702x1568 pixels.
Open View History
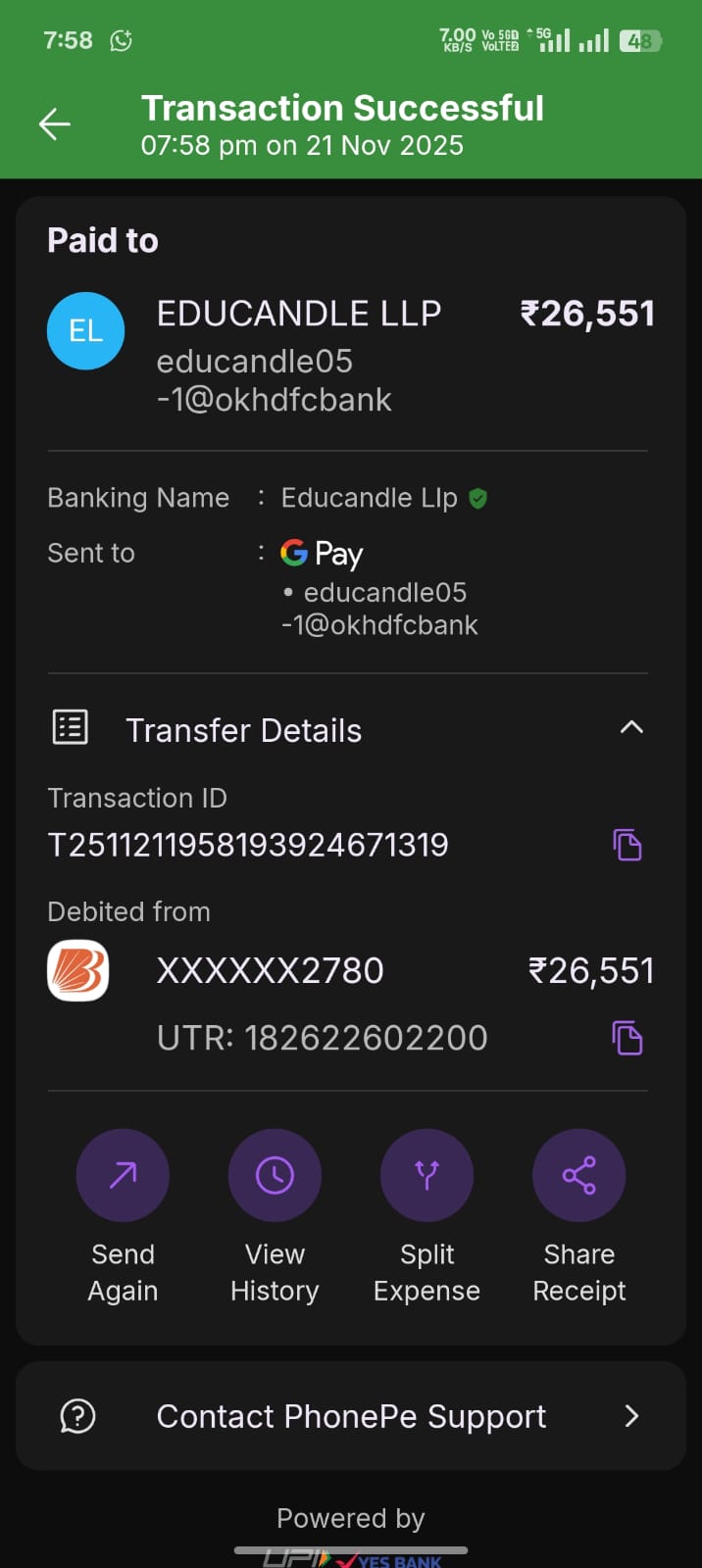click(x=275, y=1175)
